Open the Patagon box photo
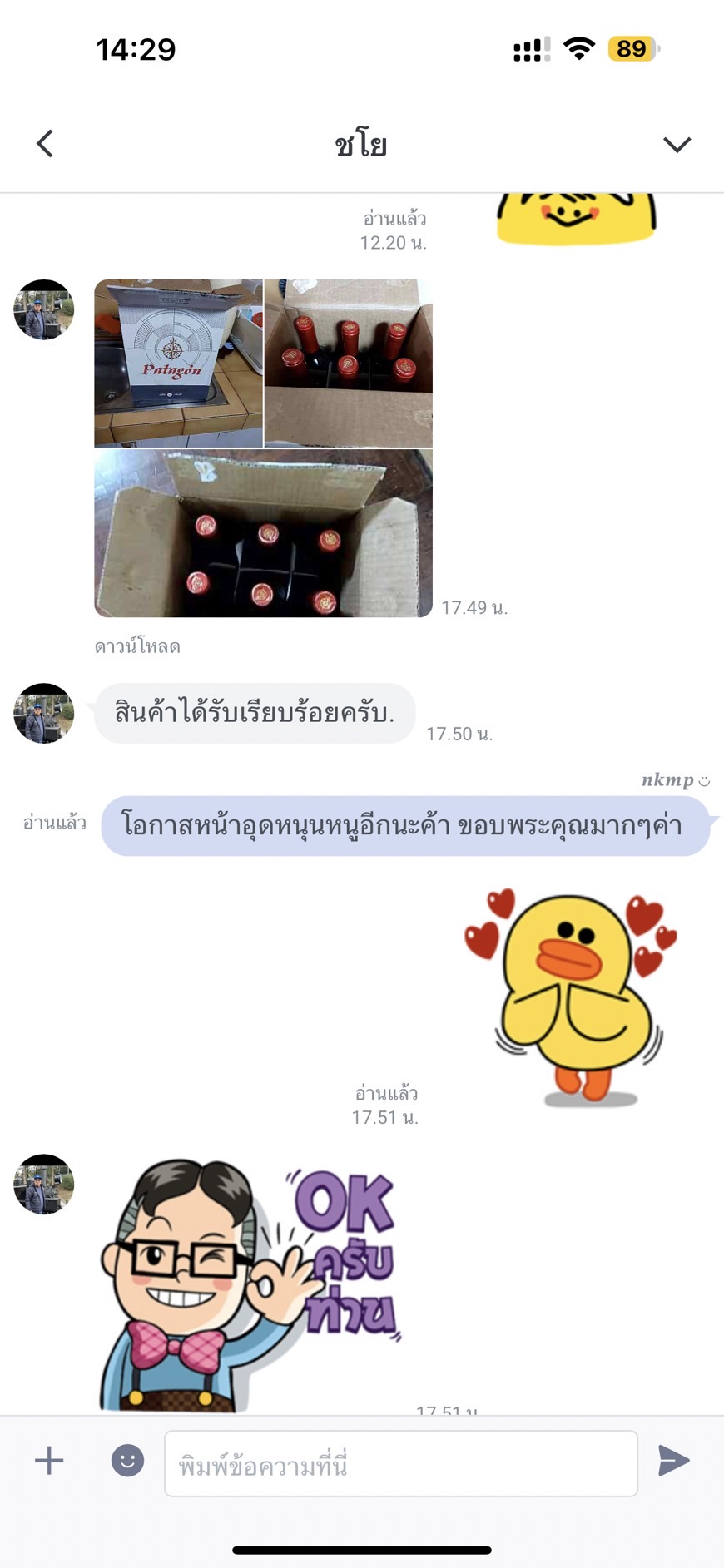This screenshot has width=724, height=1568. coord(178,364)
